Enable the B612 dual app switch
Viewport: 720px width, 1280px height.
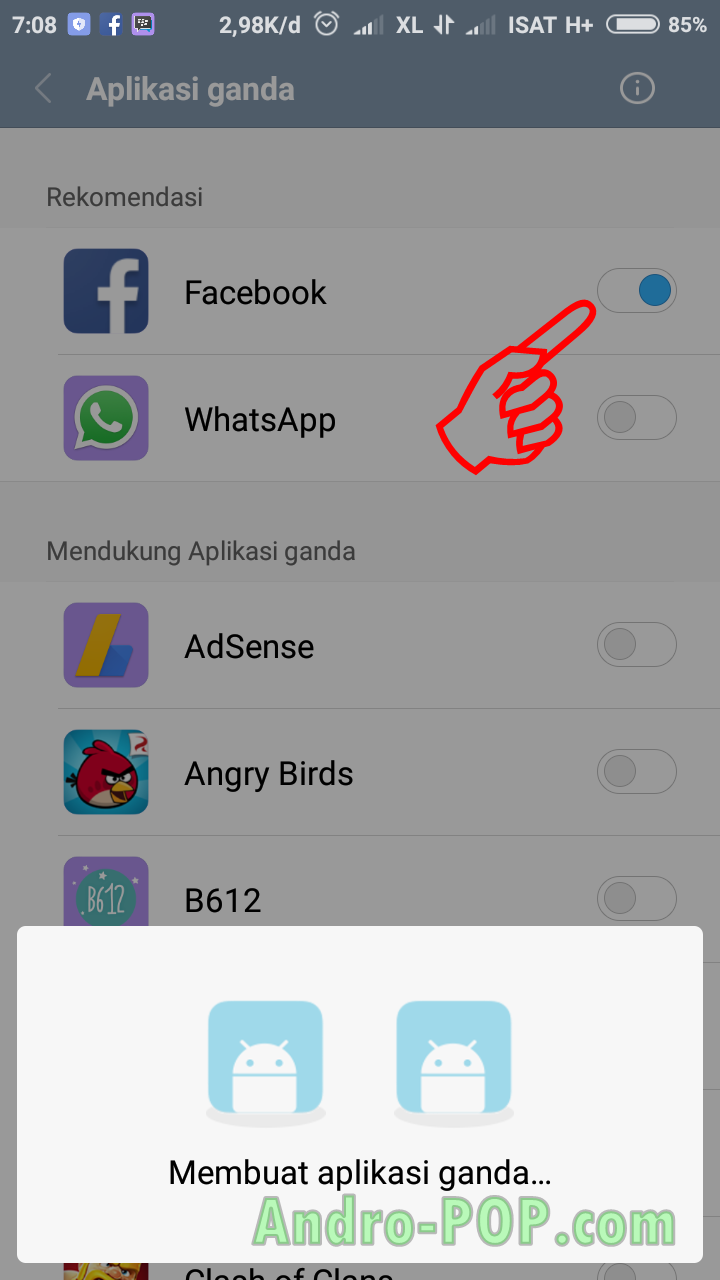[x=637, y=898]
